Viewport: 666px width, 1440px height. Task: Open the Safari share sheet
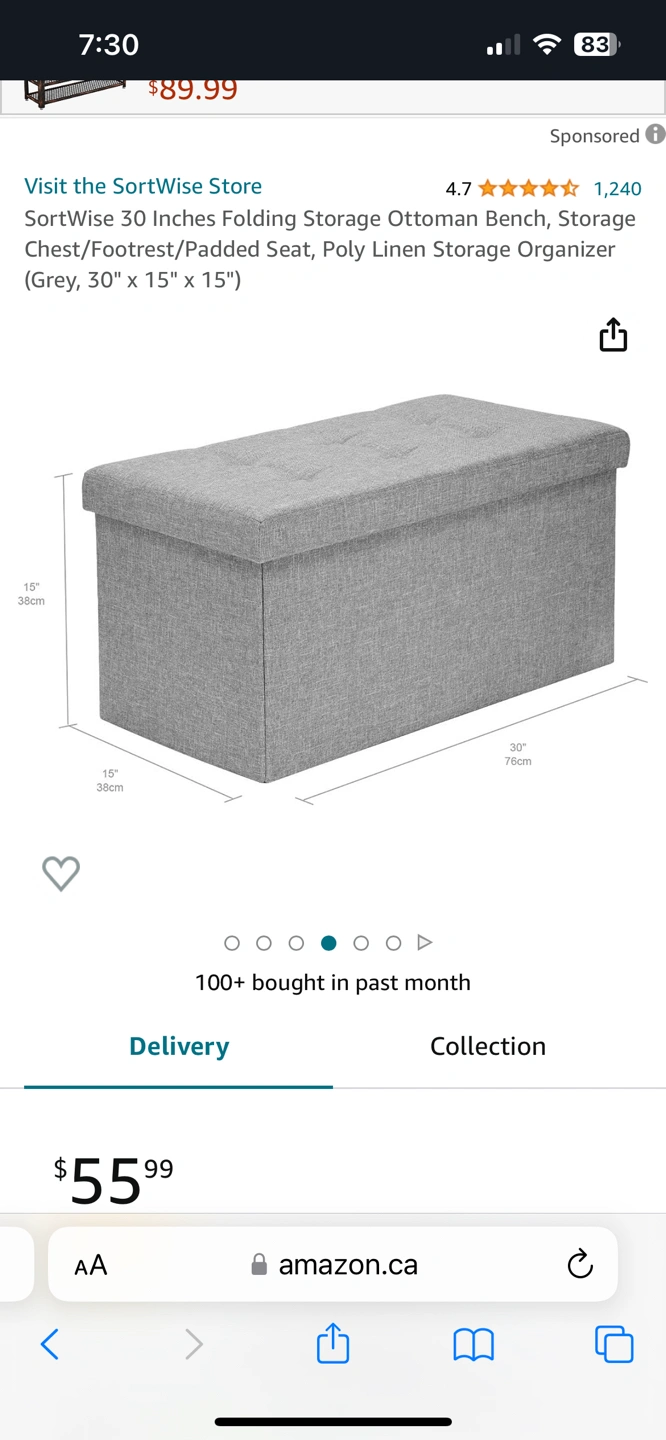[x=333, y=1344]
